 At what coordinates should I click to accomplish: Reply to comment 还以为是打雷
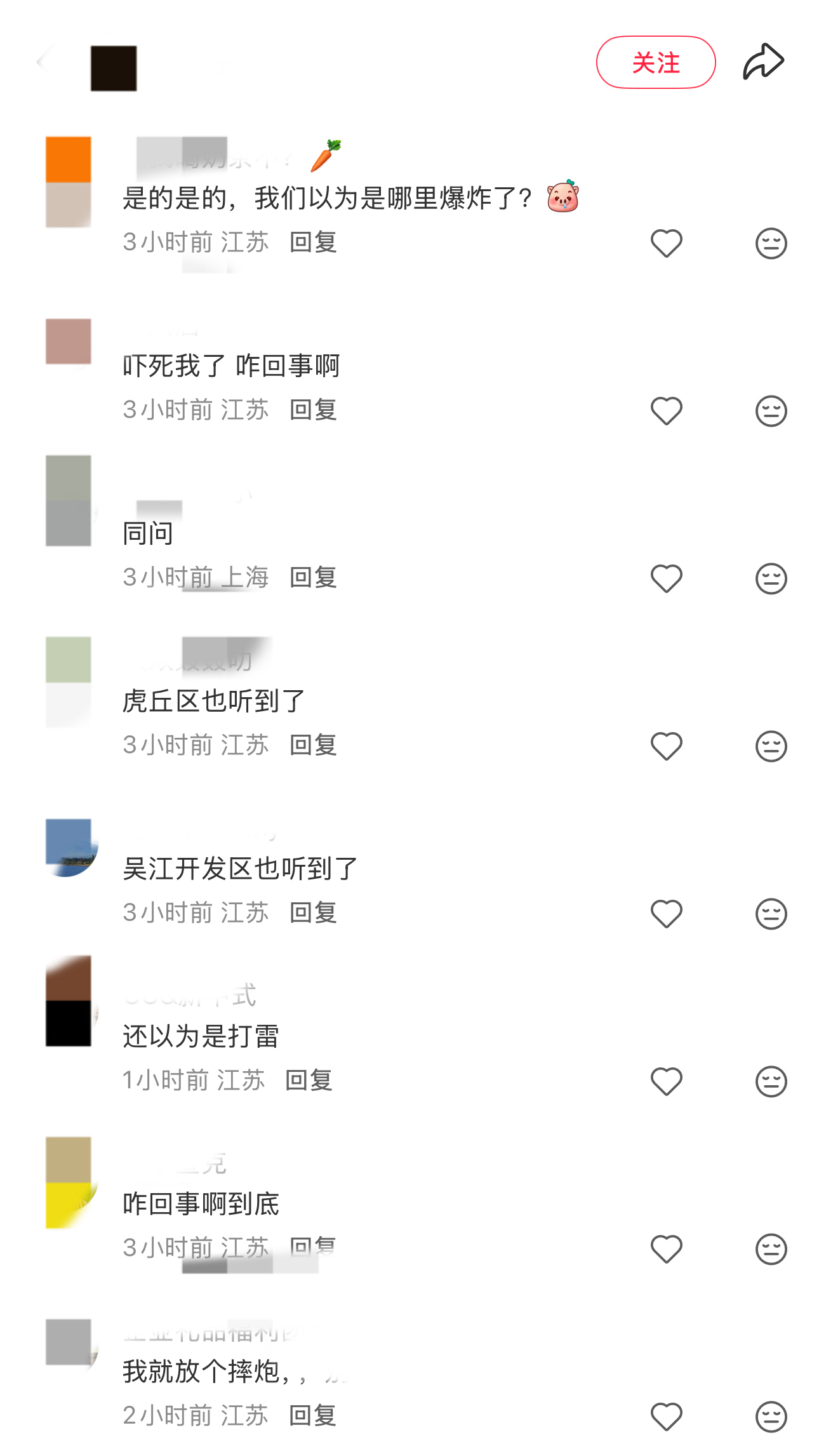pyautogui.click(x=309, y=1081)
